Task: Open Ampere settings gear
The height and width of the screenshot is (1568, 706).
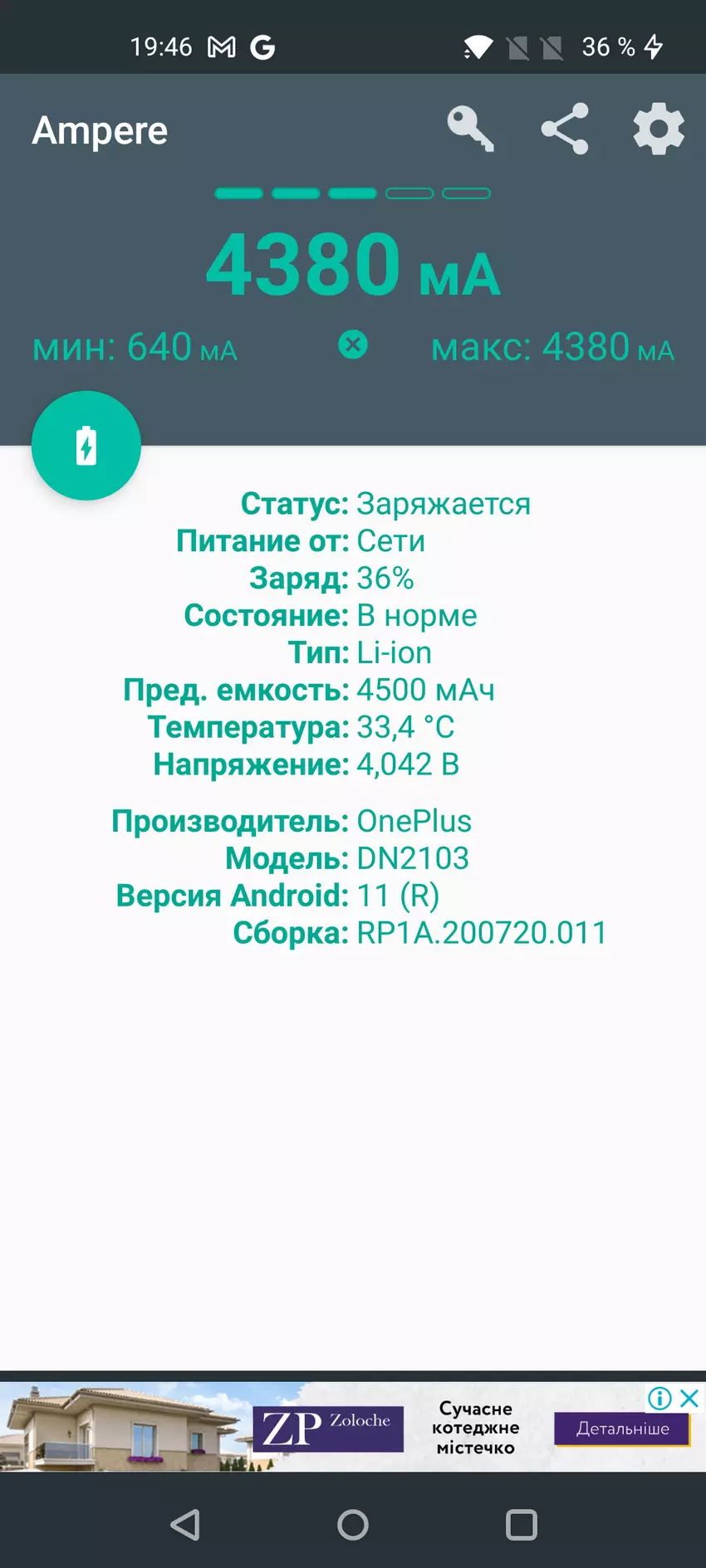Action: click(x=659, y=129)
